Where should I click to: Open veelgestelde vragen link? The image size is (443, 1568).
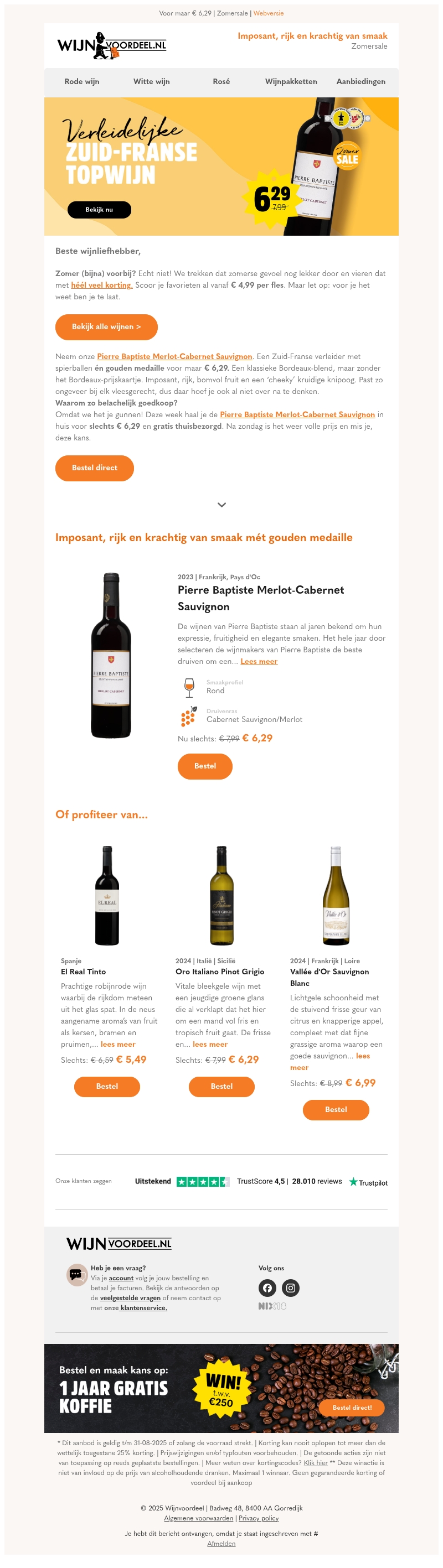130,1298
